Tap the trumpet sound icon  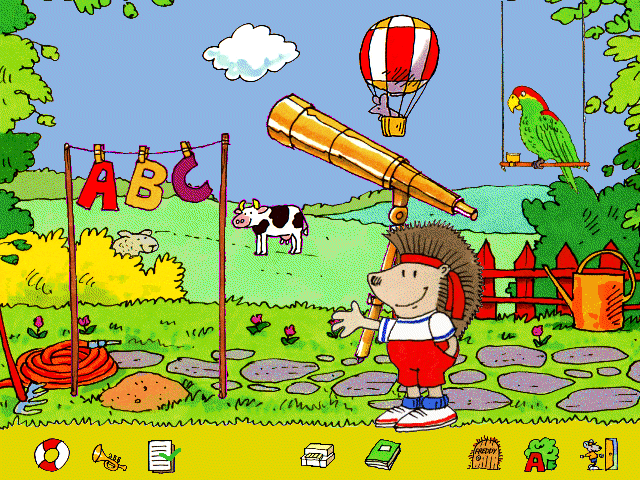[x=108, y=458]
